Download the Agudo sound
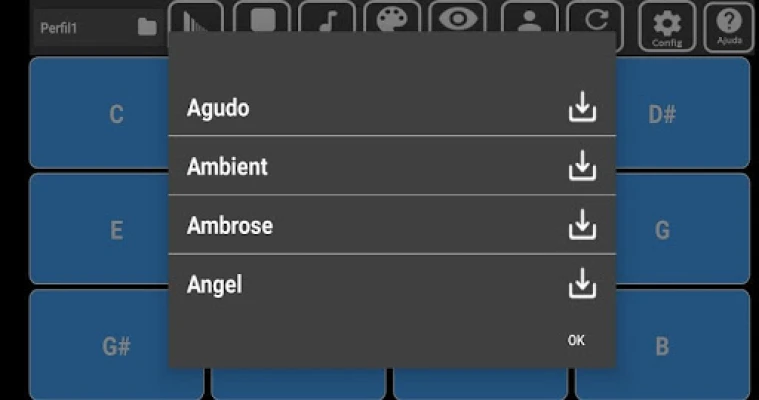The height and width of the screenshot is (400, 759). click(582, 108)
